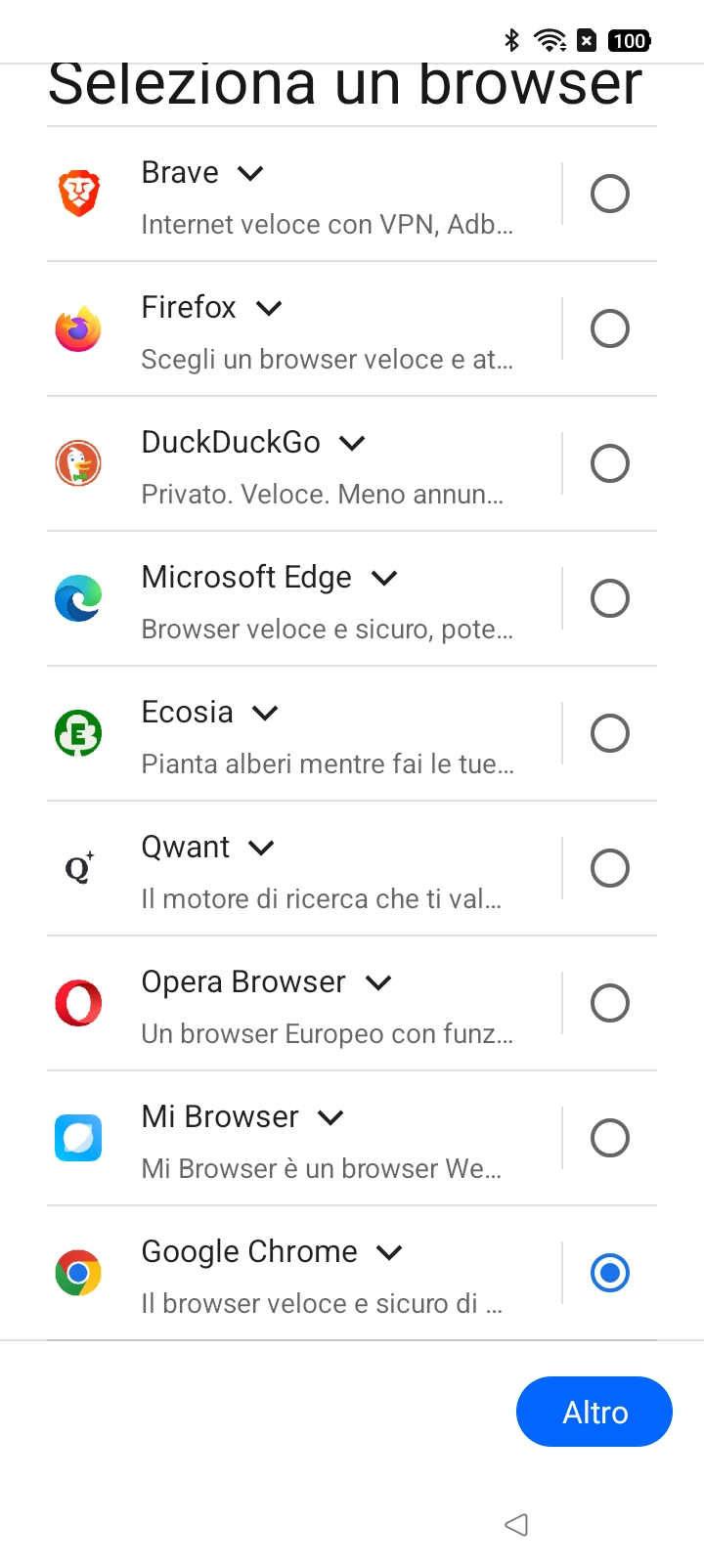Select the Brave radio button
The image size is (704, 1568).
(x=609, y=194)
